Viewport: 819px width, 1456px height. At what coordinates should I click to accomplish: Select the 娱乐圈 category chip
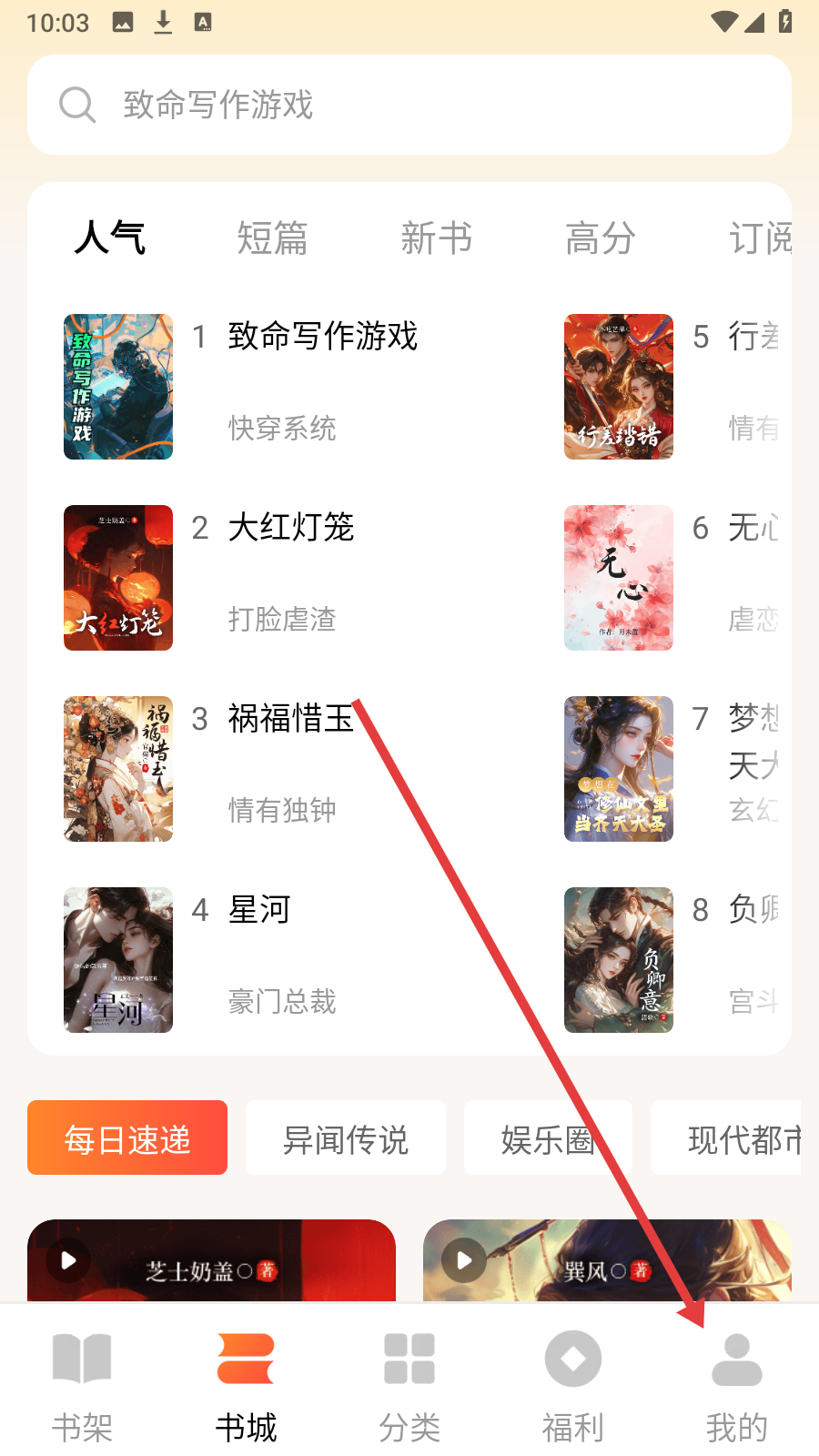[548, 1137]
